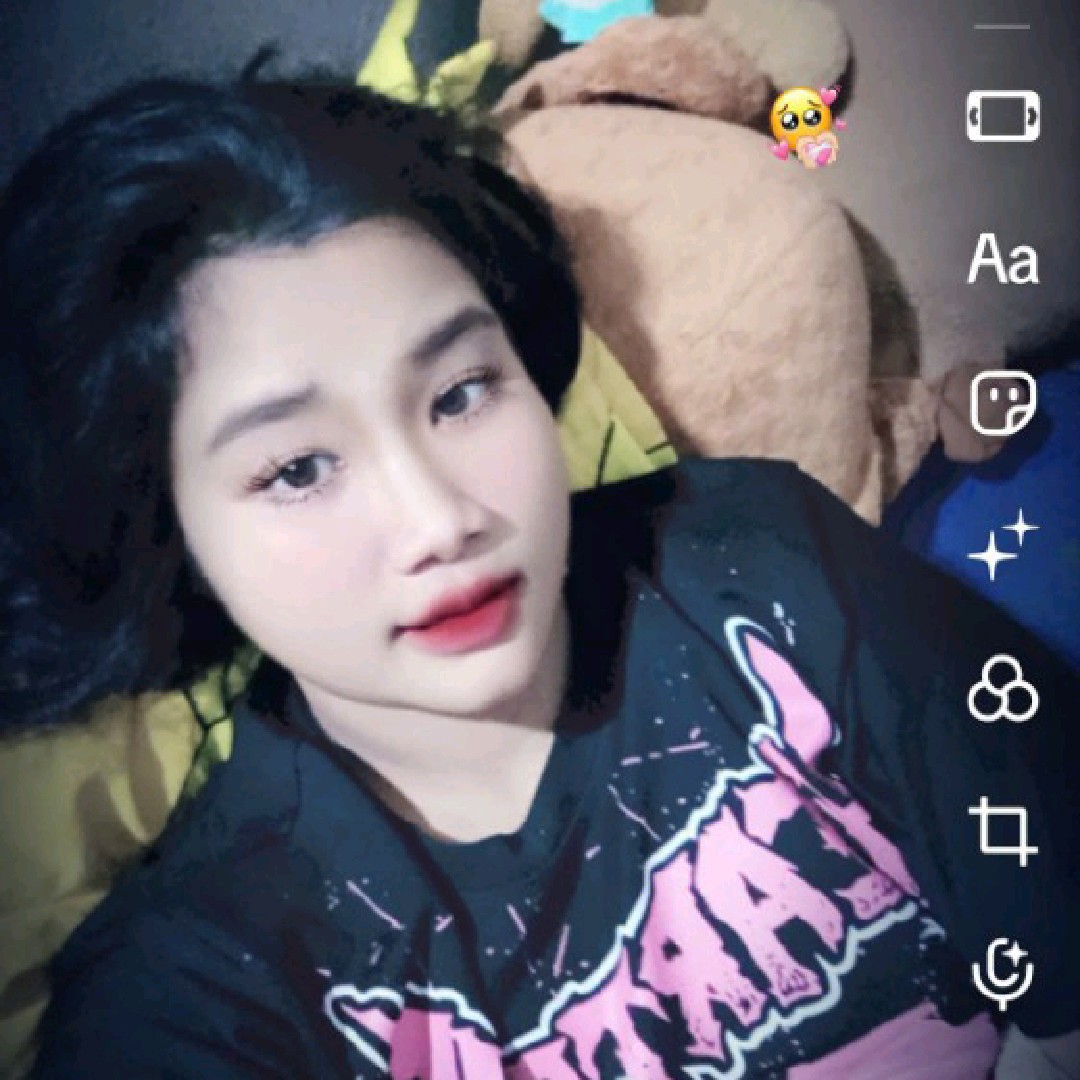The width and height of the screenshot is (1080, 1080).
Task: Crop the photo
Action: [x=1003, y=831]
